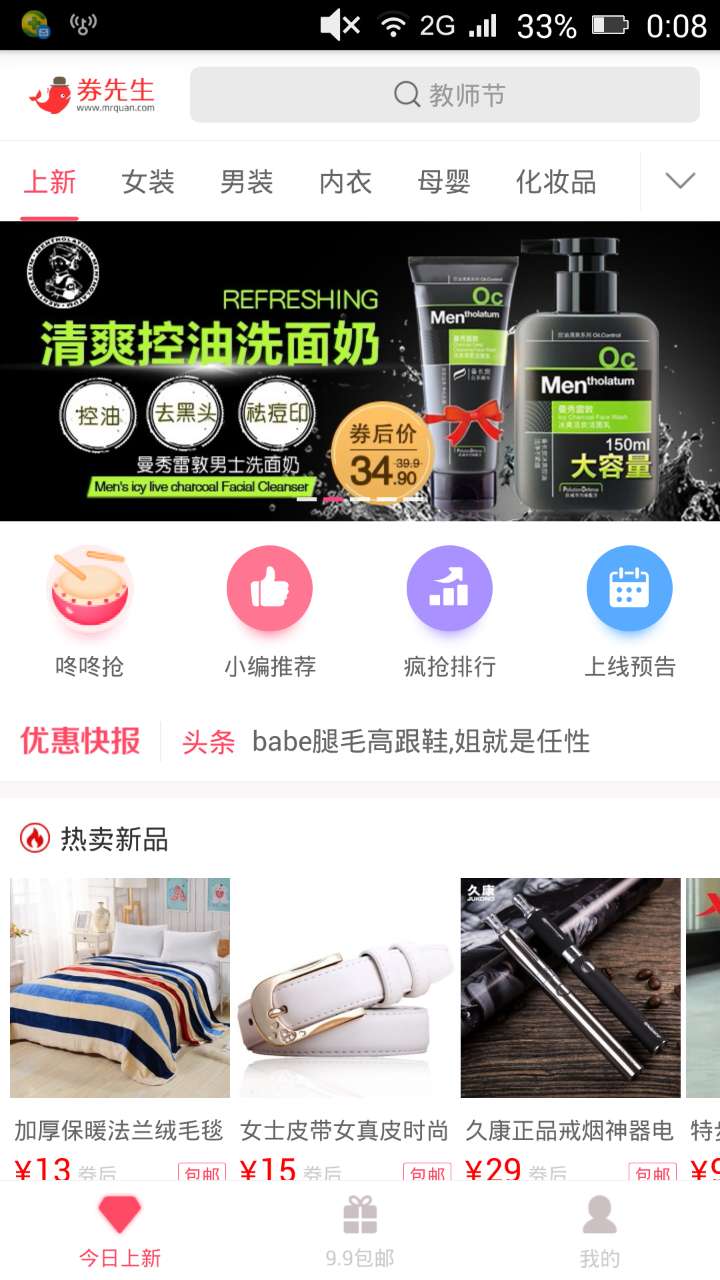Select the 今日上新 bottom tab

[120, 1231]
